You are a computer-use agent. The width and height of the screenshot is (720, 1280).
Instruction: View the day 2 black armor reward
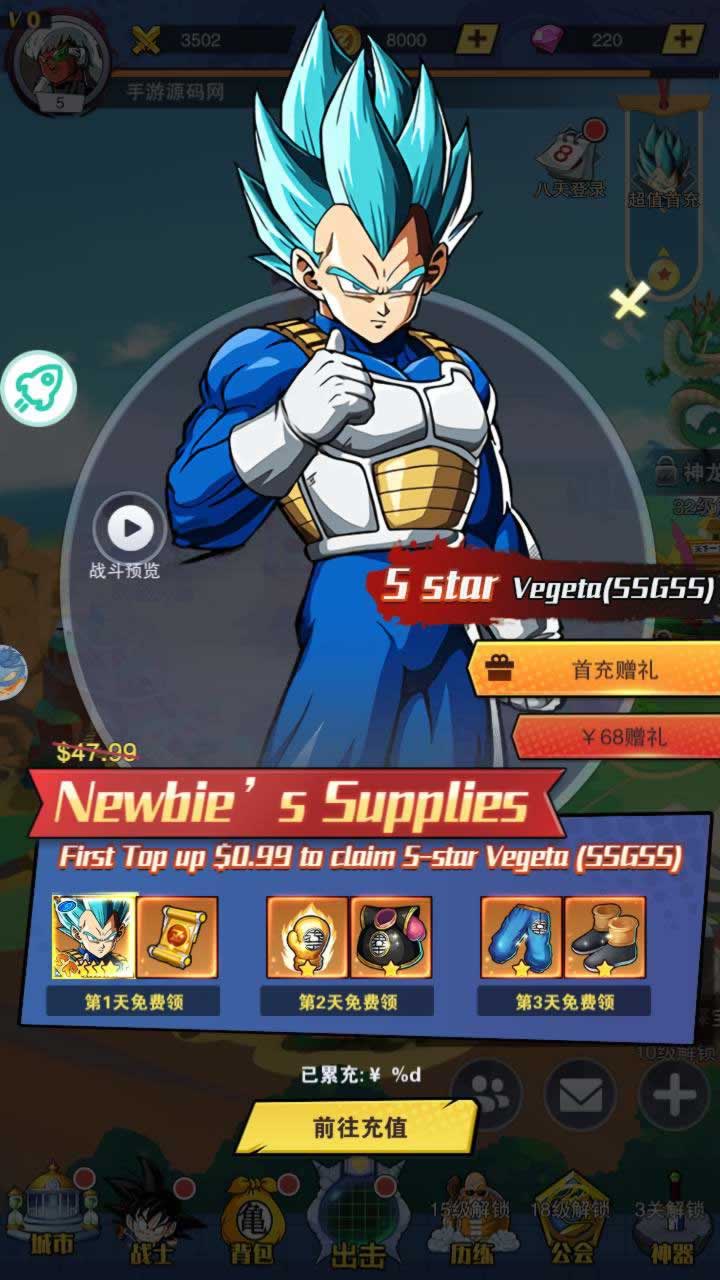391,937
